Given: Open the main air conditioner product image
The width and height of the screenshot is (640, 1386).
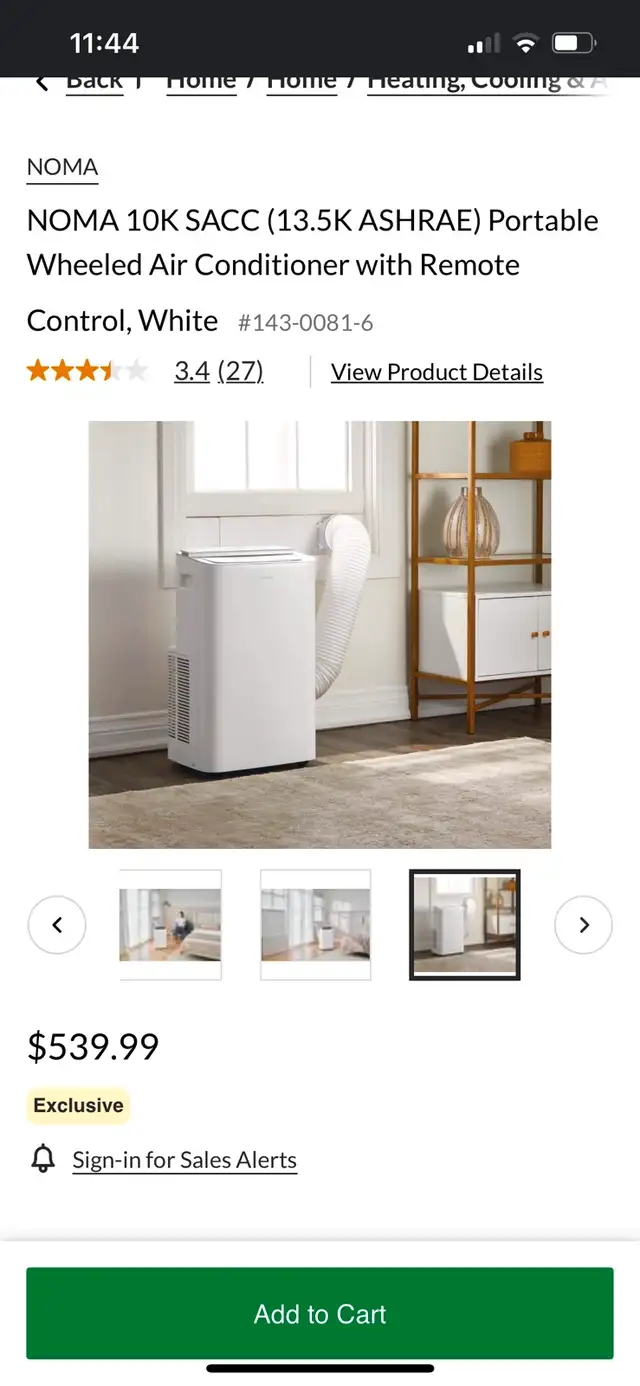Looking at the screenshot, I should coord(320,635).
